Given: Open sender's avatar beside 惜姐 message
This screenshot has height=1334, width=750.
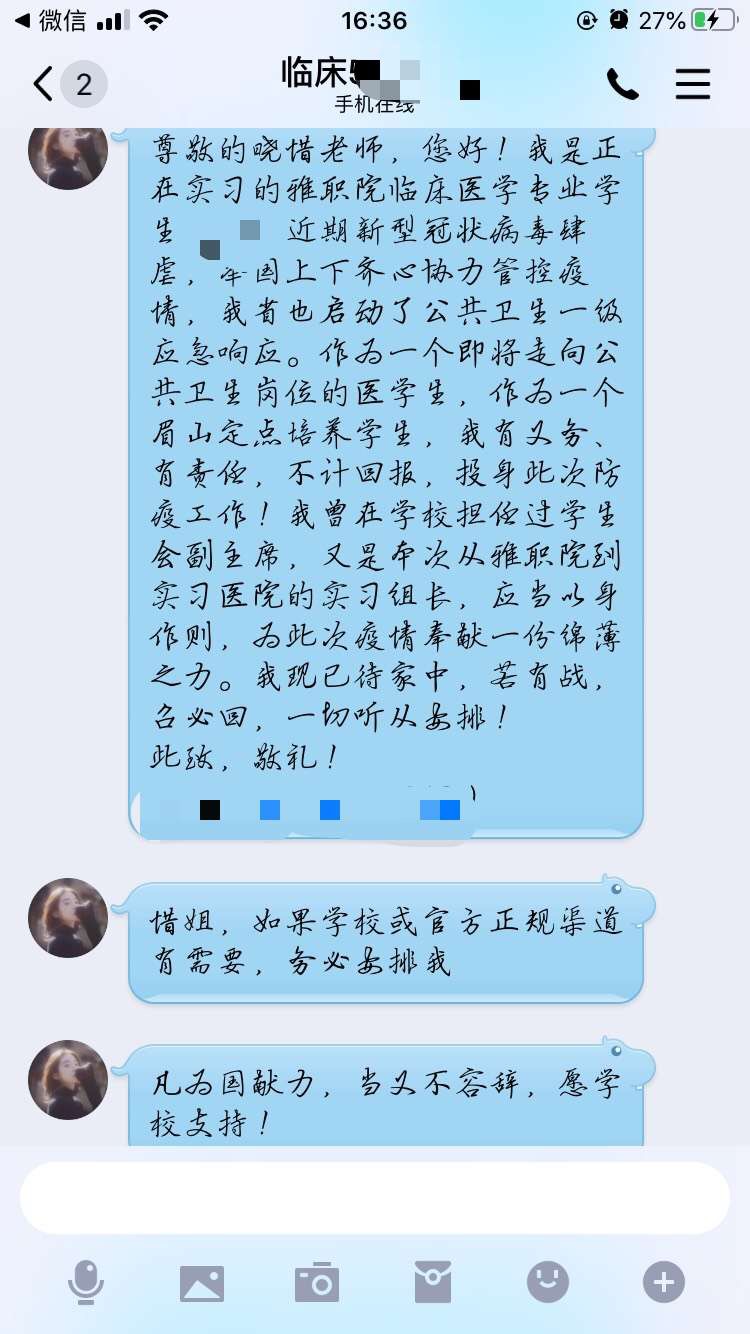Looking at the screenshot, I should 68,917.
